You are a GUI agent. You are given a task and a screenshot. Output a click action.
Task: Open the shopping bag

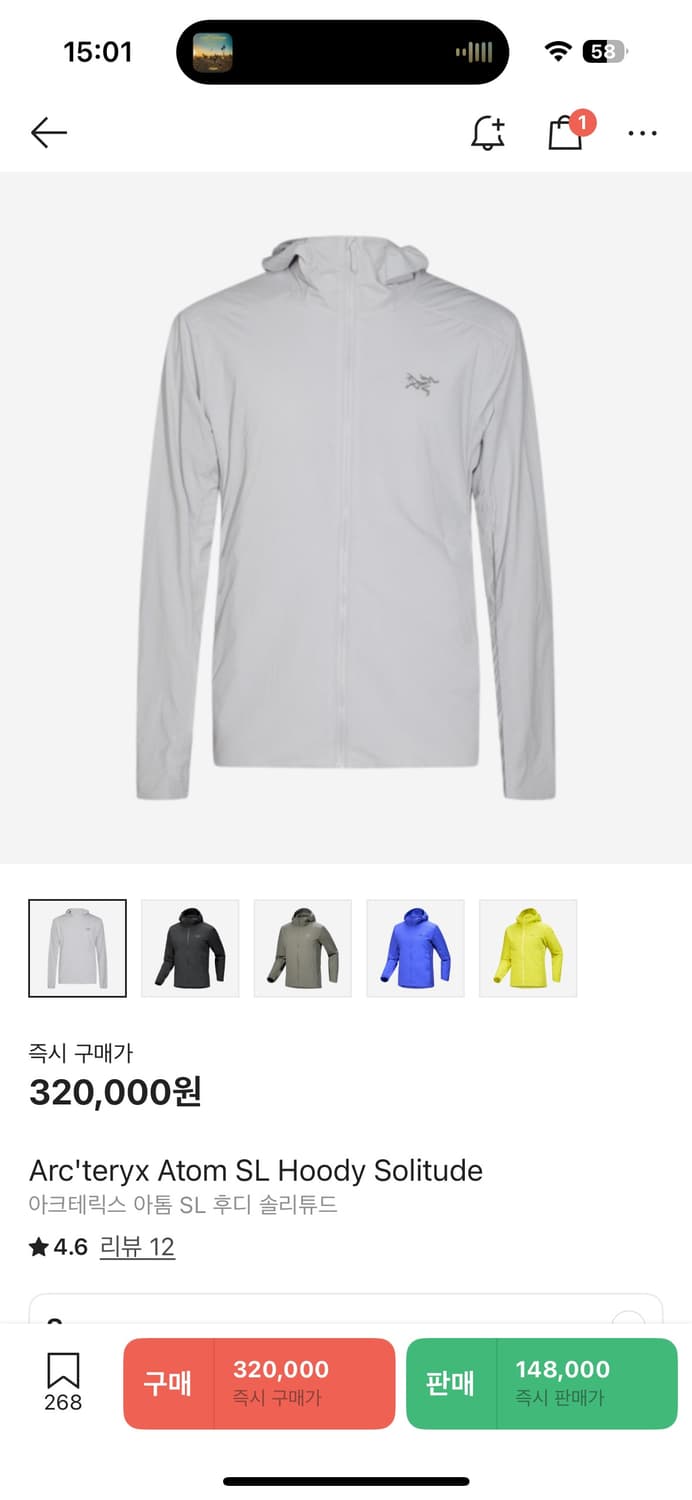coord(566,132)
